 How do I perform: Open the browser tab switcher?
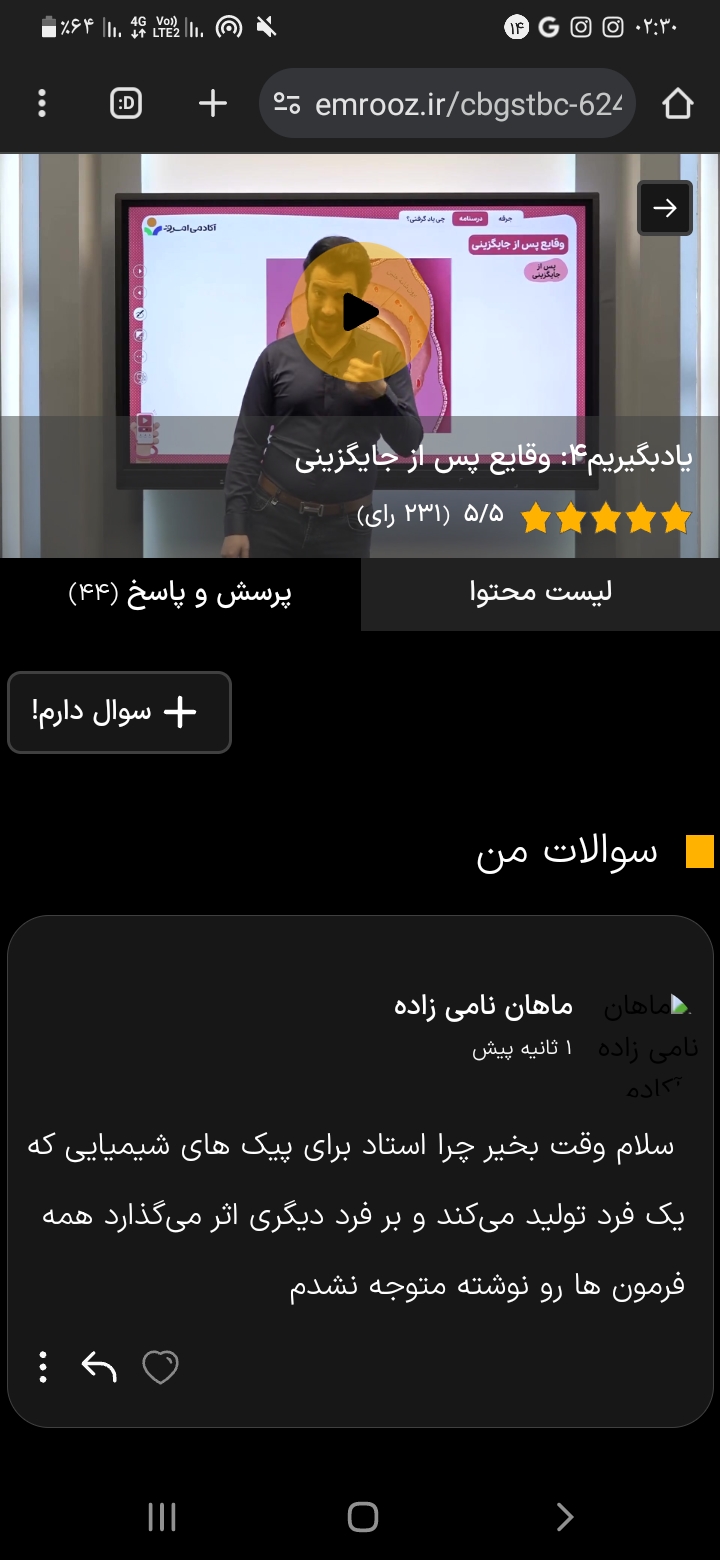coord(126,103)
